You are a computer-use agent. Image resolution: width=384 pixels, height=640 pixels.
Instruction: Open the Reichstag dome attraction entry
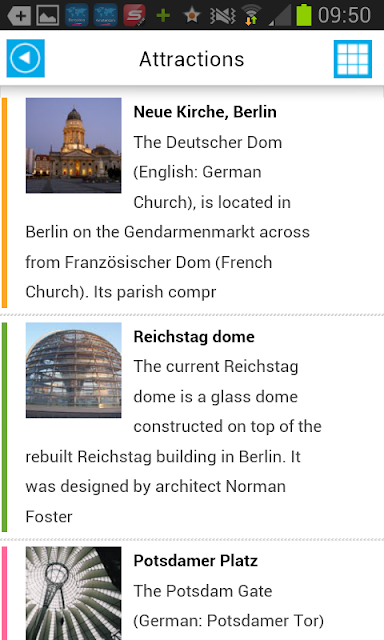pyautogui.click(x=192, y=427)
